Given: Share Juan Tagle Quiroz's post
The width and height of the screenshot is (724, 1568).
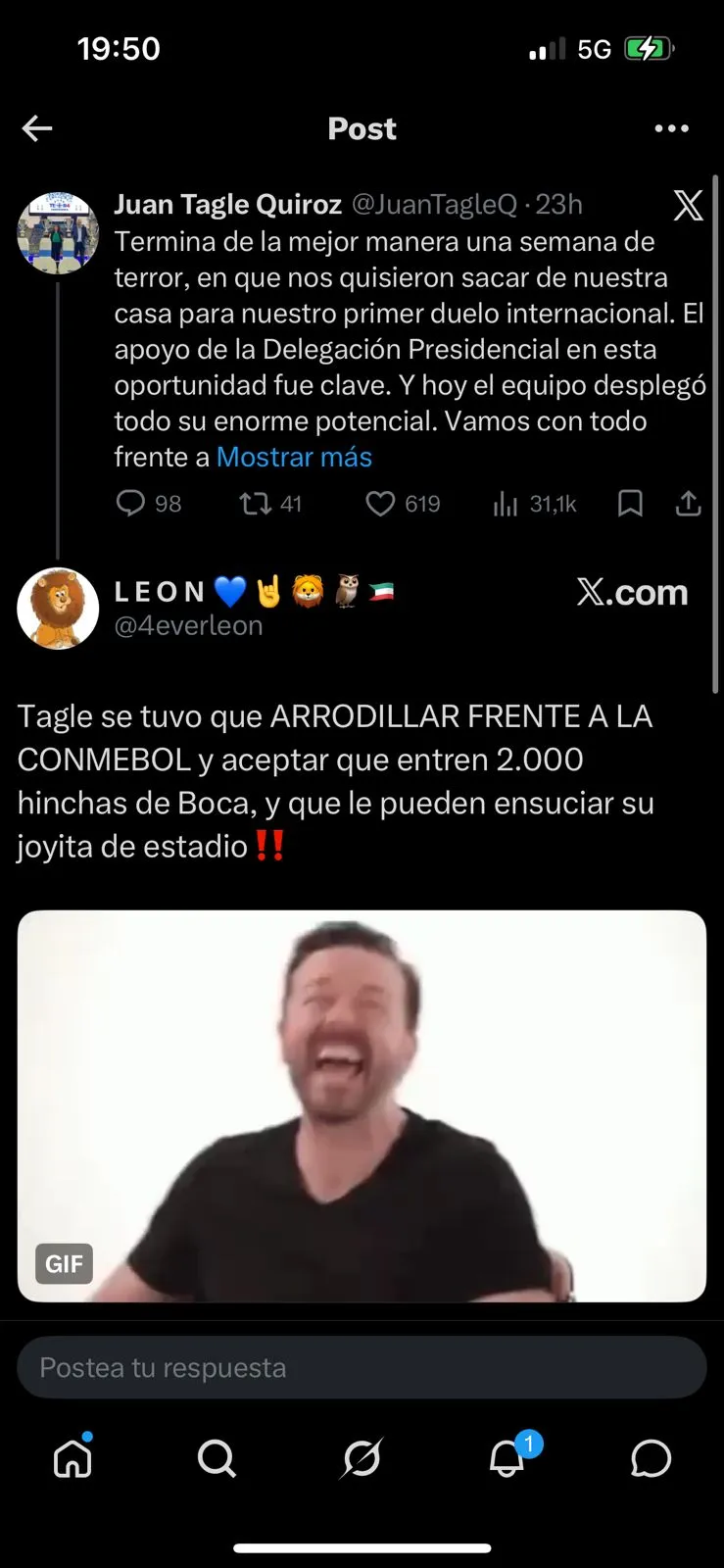Looking at the screenshot, I should (x=689, y=504).
